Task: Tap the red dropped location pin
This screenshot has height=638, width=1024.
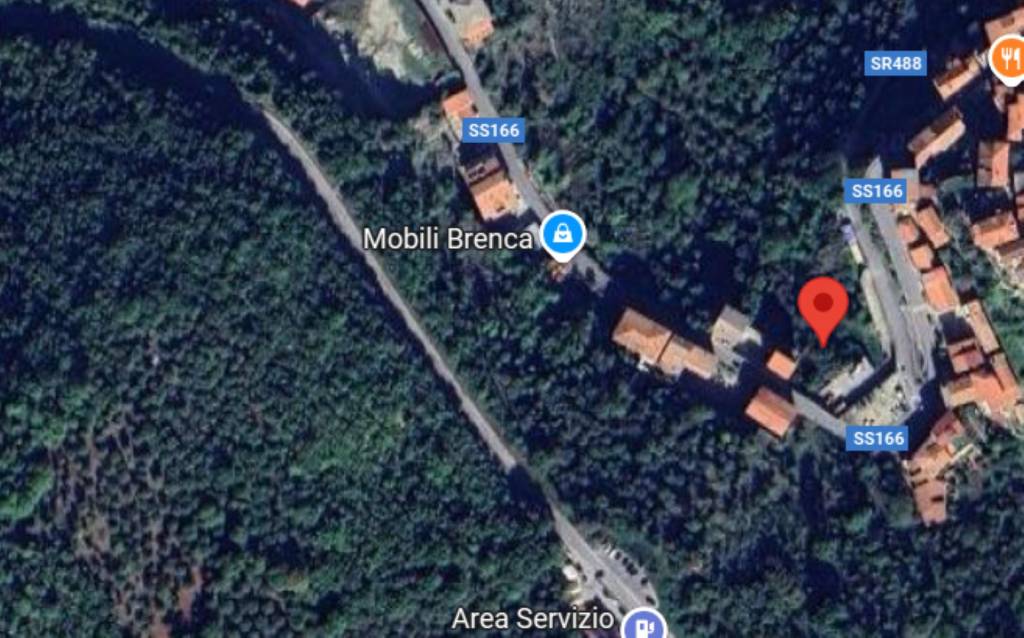Action: [x=823, y=304]
